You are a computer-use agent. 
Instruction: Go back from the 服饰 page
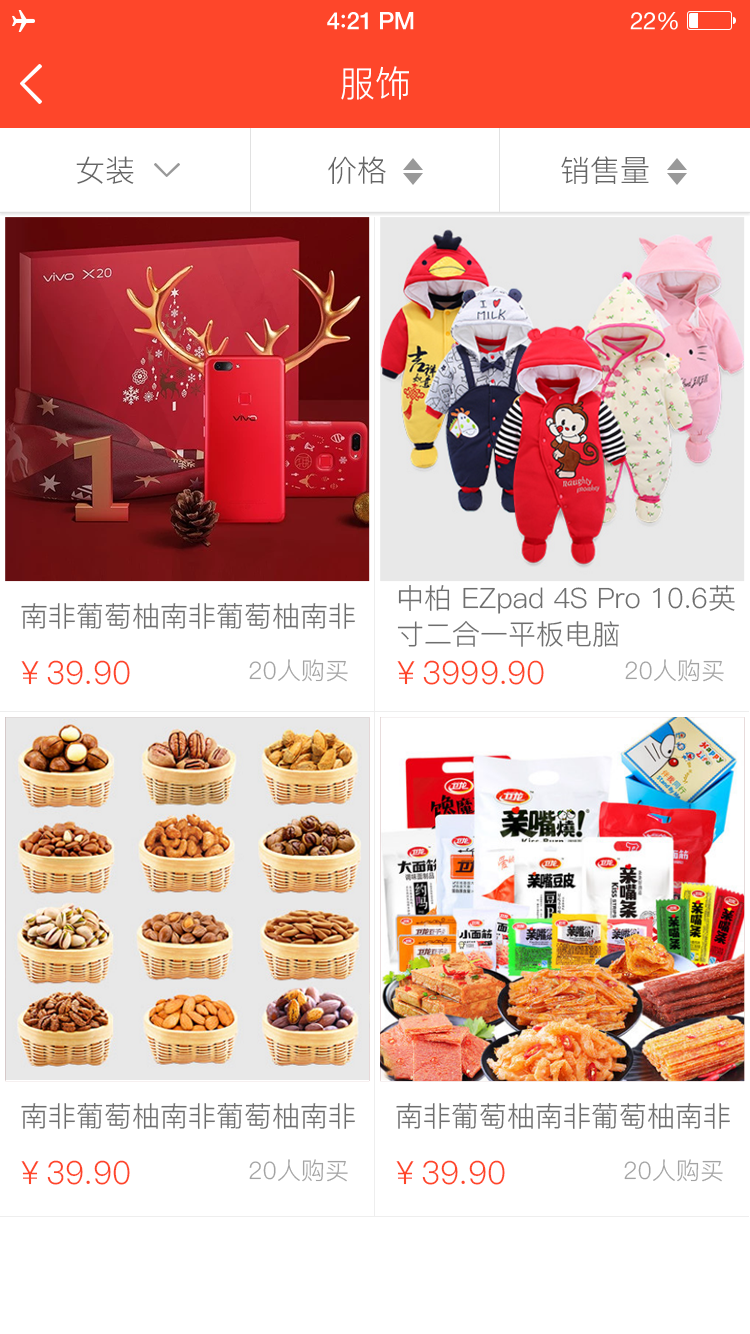tap(32, 84)
